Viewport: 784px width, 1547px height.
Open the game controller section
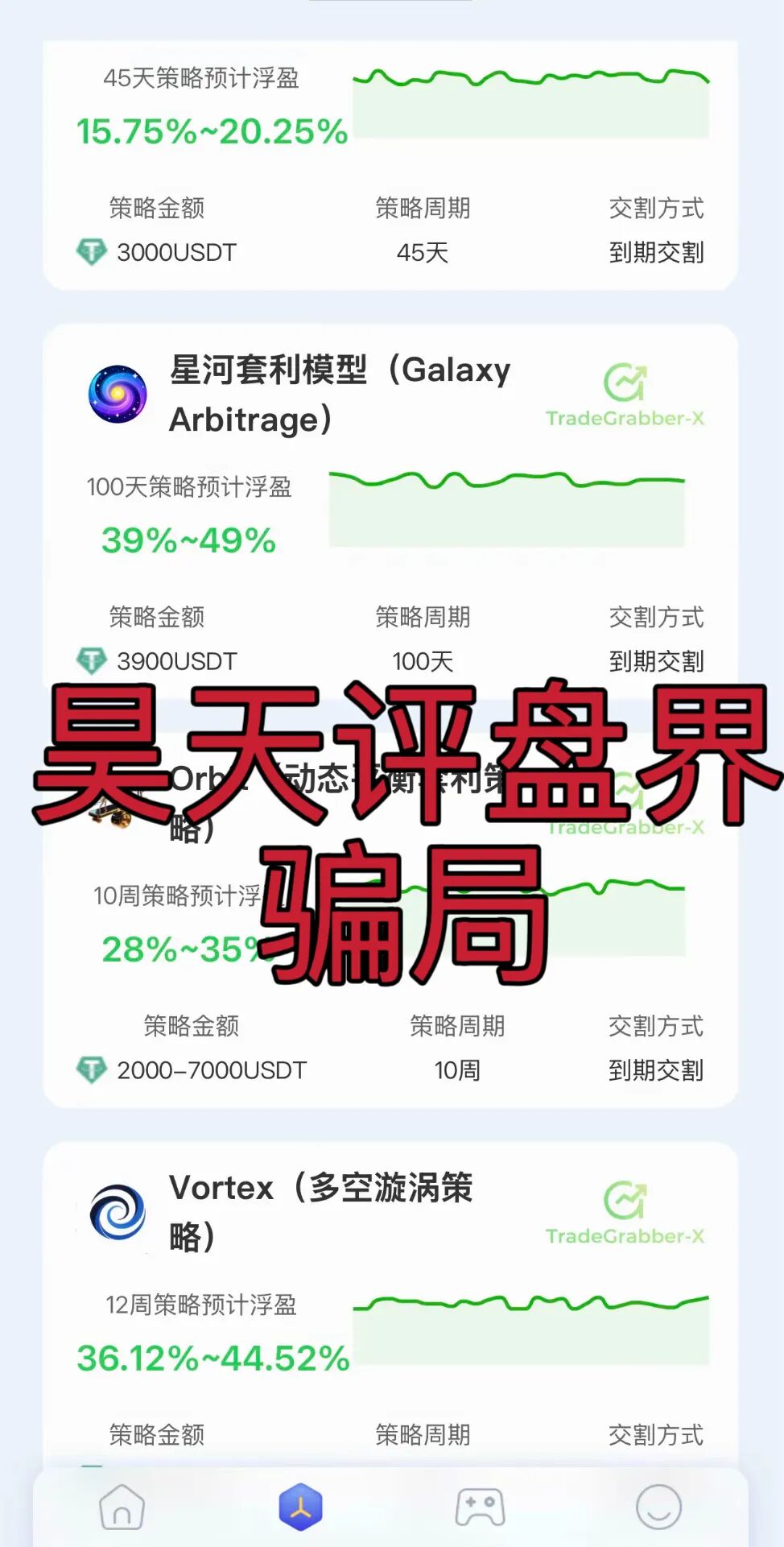tap(478, 1504)
